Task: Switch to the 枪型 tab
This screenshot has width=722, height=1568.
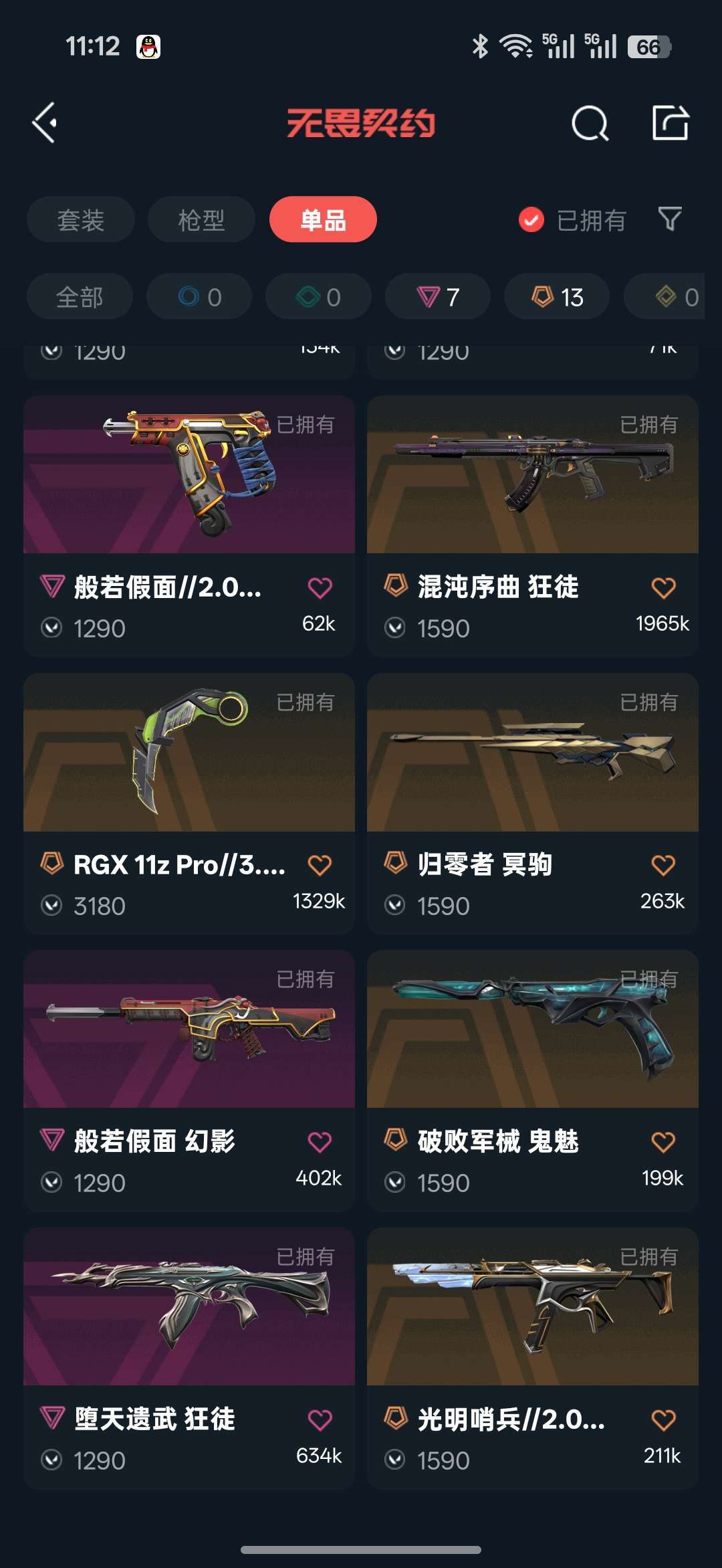Action: pyautogui.click(x=201, y=219)
